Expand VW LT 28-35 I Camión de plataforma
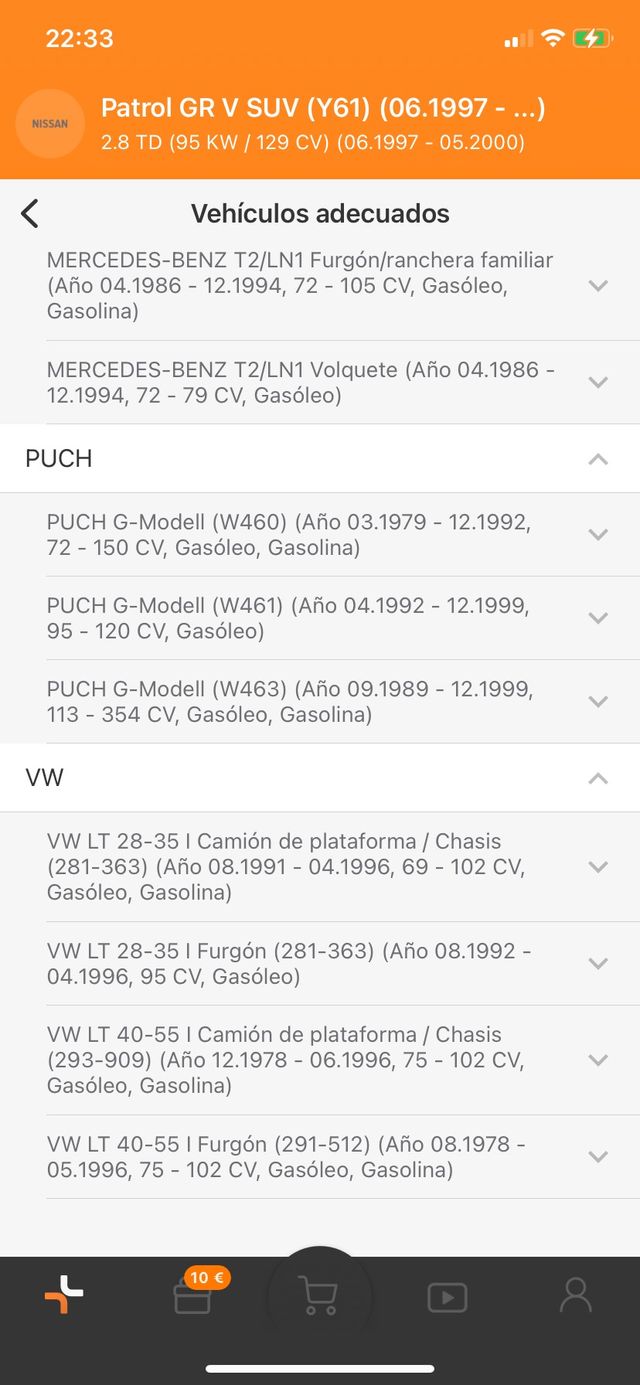The width and height of the screenshot is (640, 1385). tap(598, 867)
